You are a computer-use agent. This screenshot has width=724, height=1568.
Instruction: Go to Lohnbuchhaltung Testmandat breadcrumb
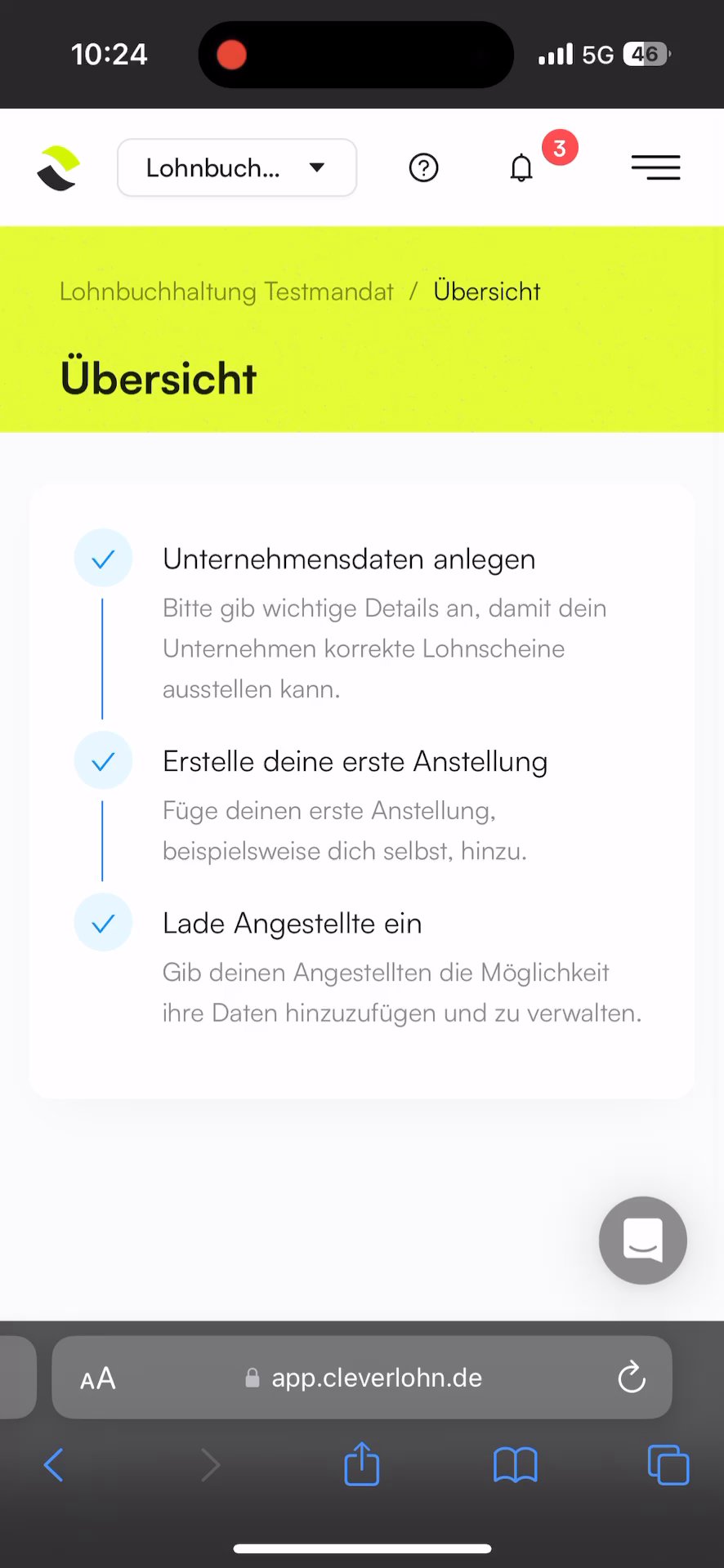coord(226,292)
